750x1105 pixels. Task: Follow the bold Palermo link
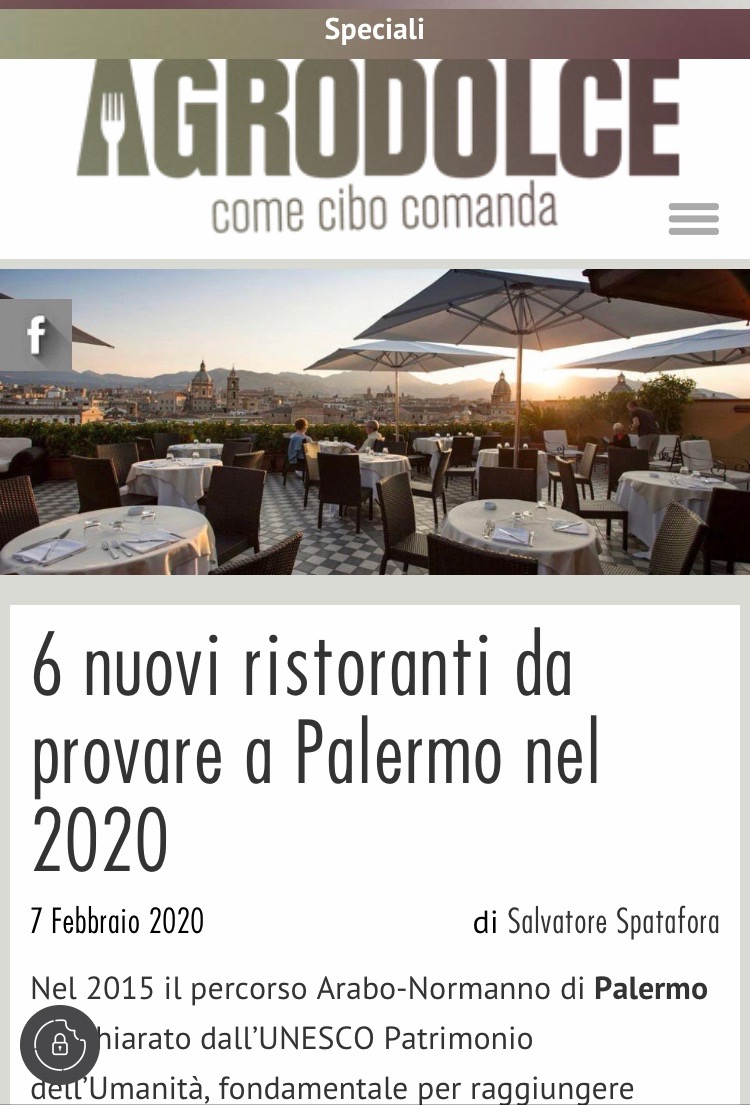650,989
